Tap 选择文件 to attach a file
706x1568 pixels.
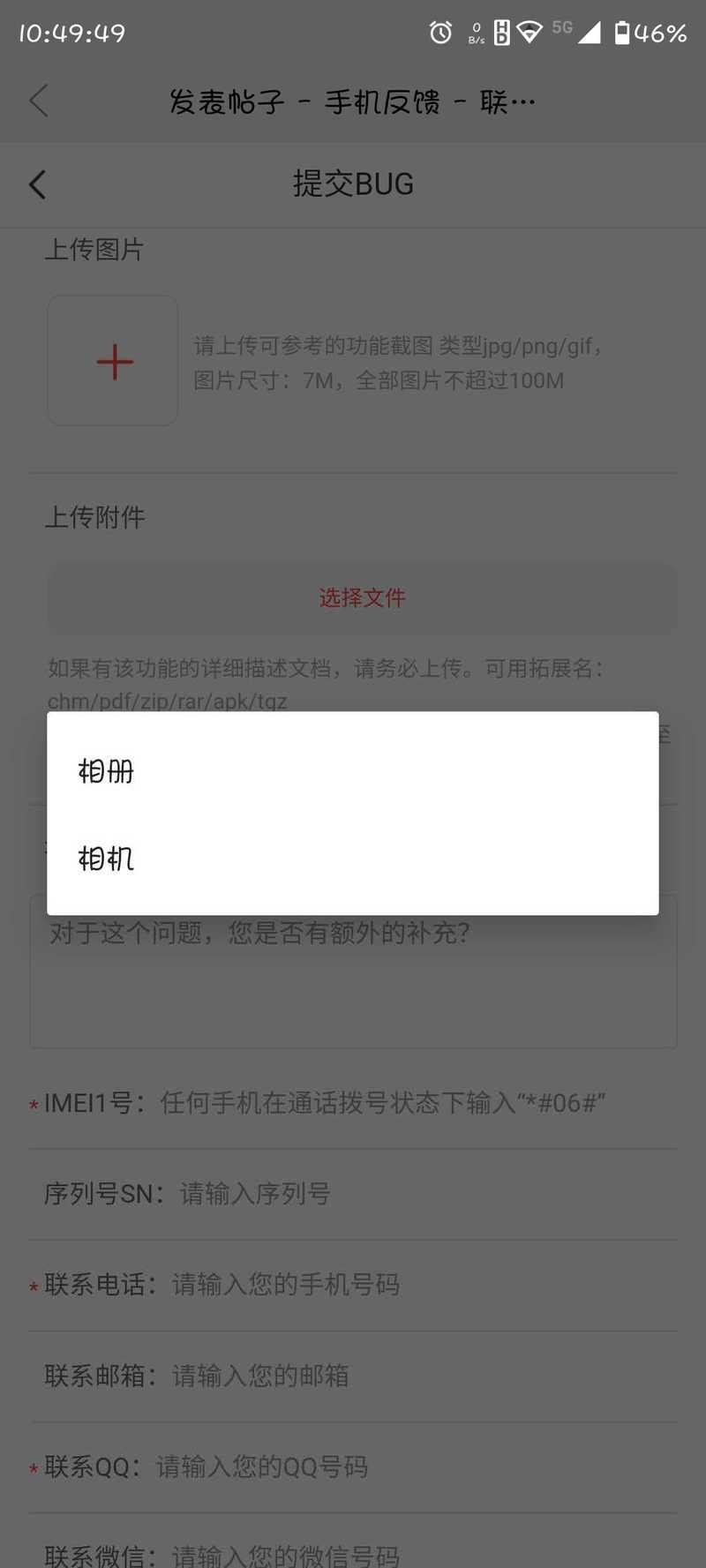click(362, 598)
